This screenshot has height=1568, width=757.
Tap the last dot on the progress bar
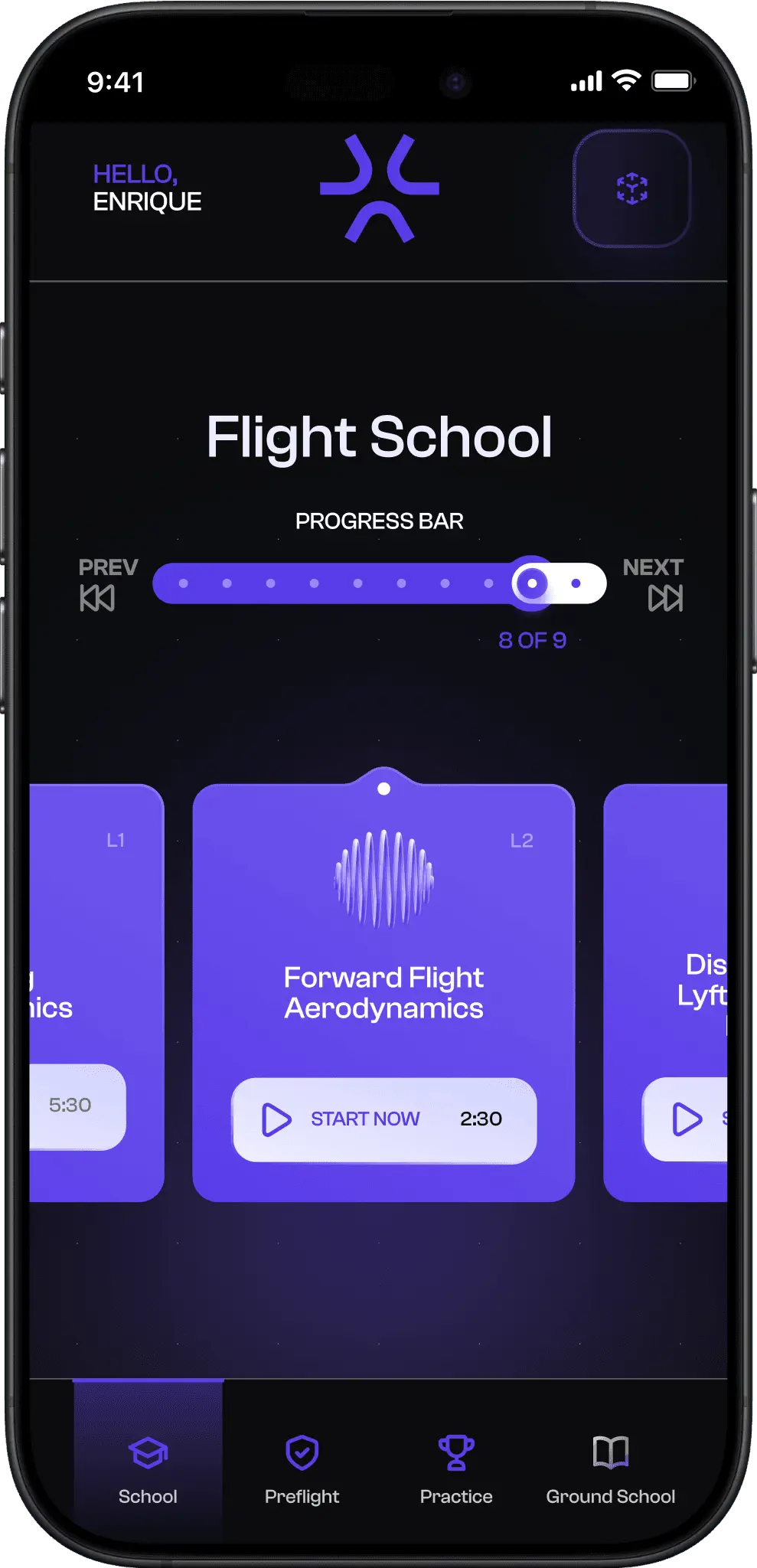point(576,583)
